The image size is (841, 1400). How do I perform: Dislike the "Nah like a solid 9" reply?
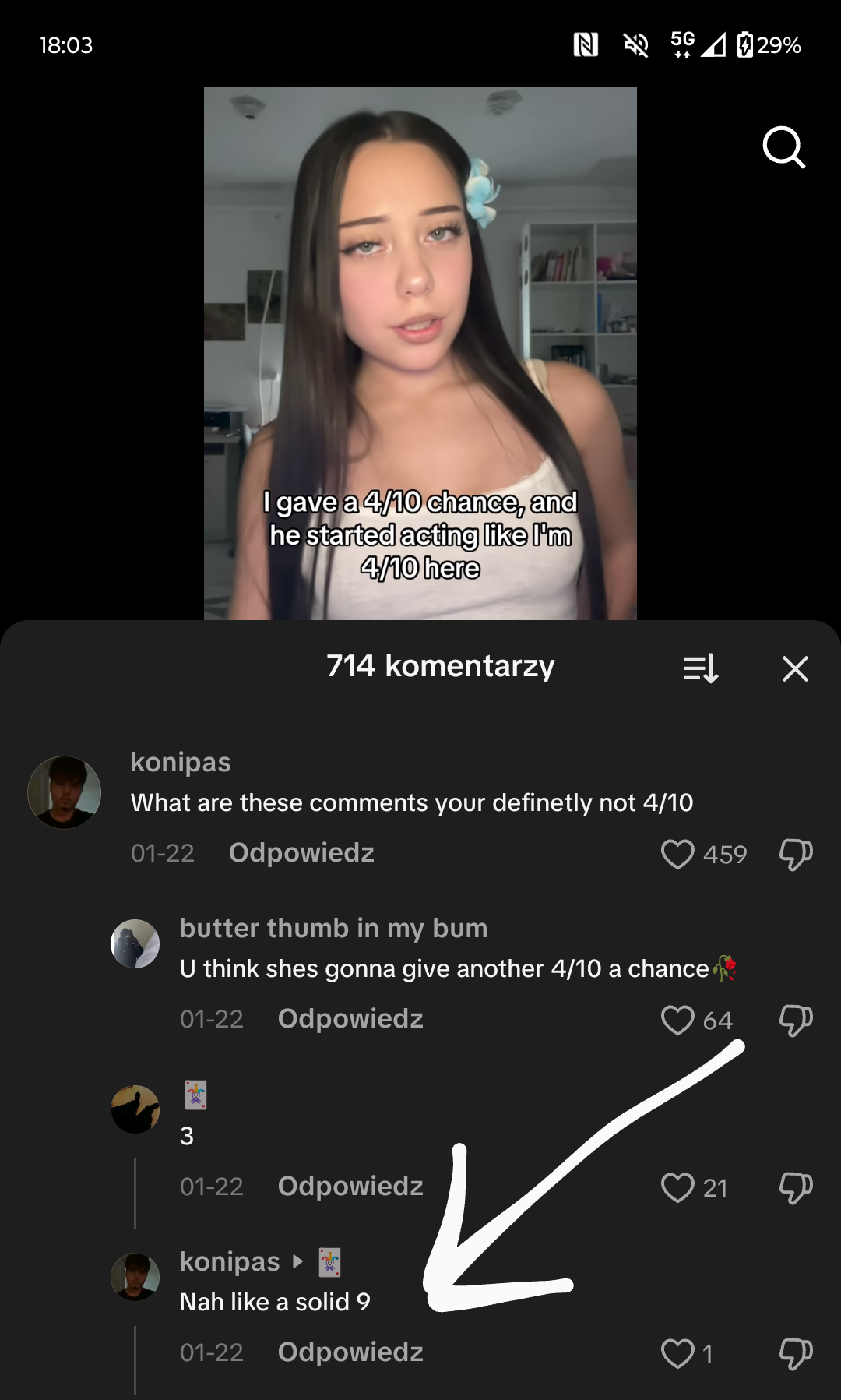796,1353
